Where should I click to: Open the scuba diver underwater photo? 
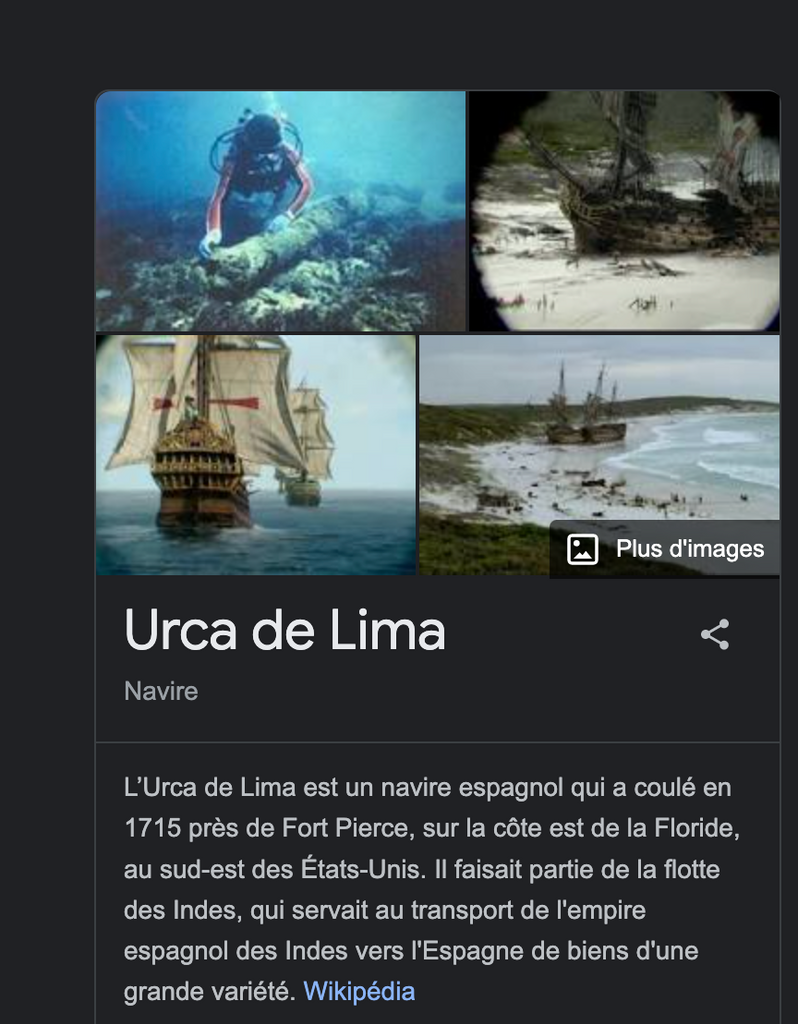click(x=280, y=211)
